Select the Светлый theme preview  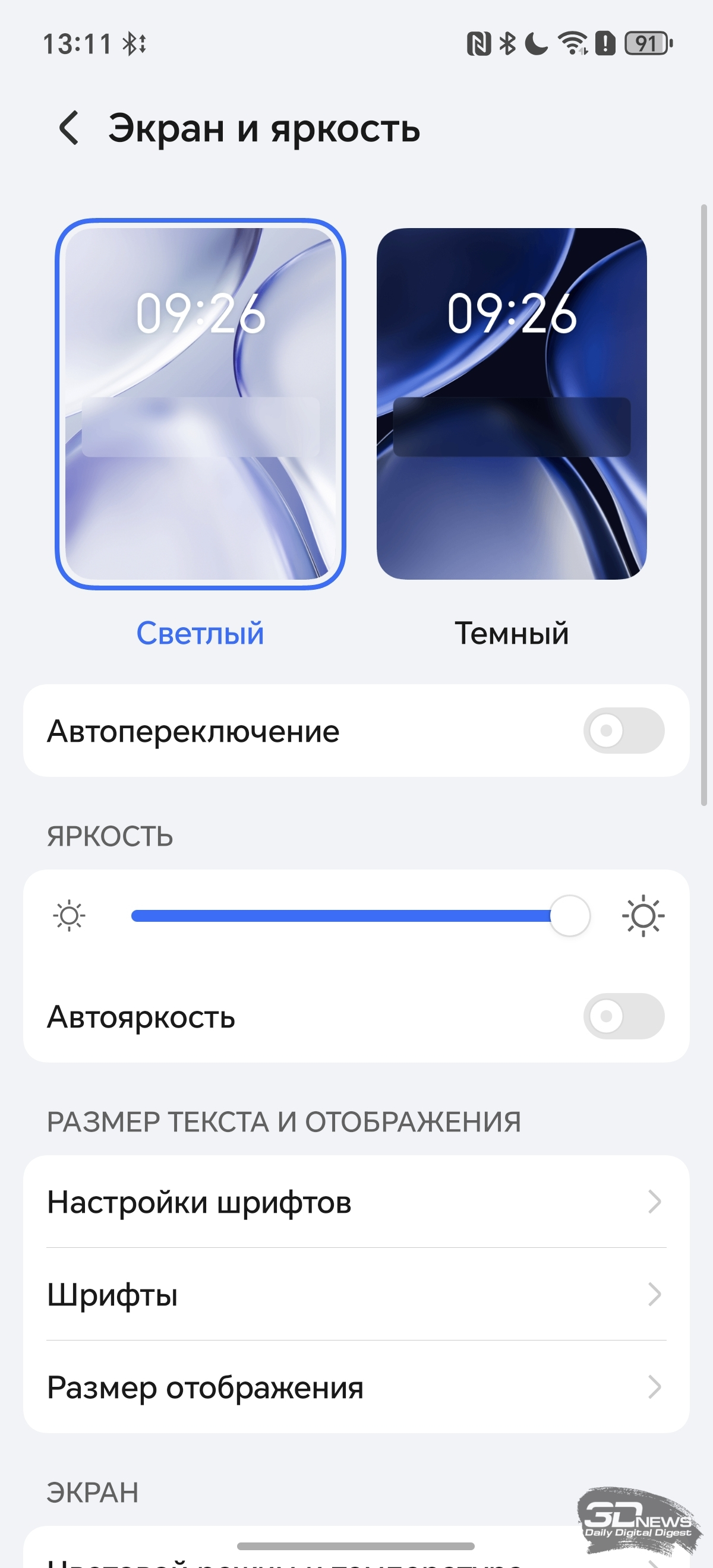[200, 403]
